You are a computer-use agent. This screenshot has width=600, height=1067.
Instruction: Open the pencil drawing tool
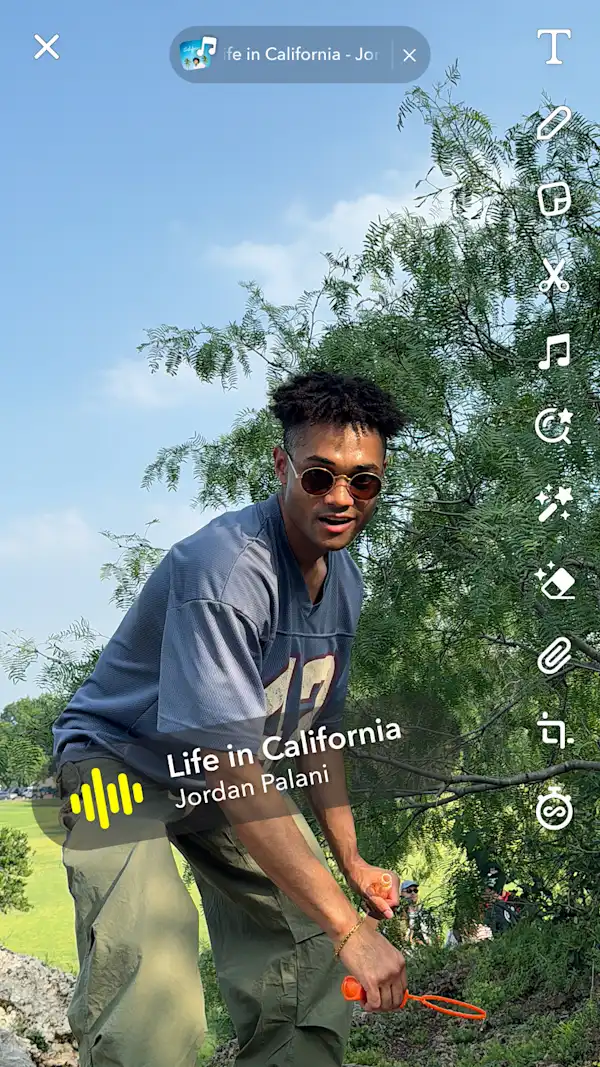point(554,123)
